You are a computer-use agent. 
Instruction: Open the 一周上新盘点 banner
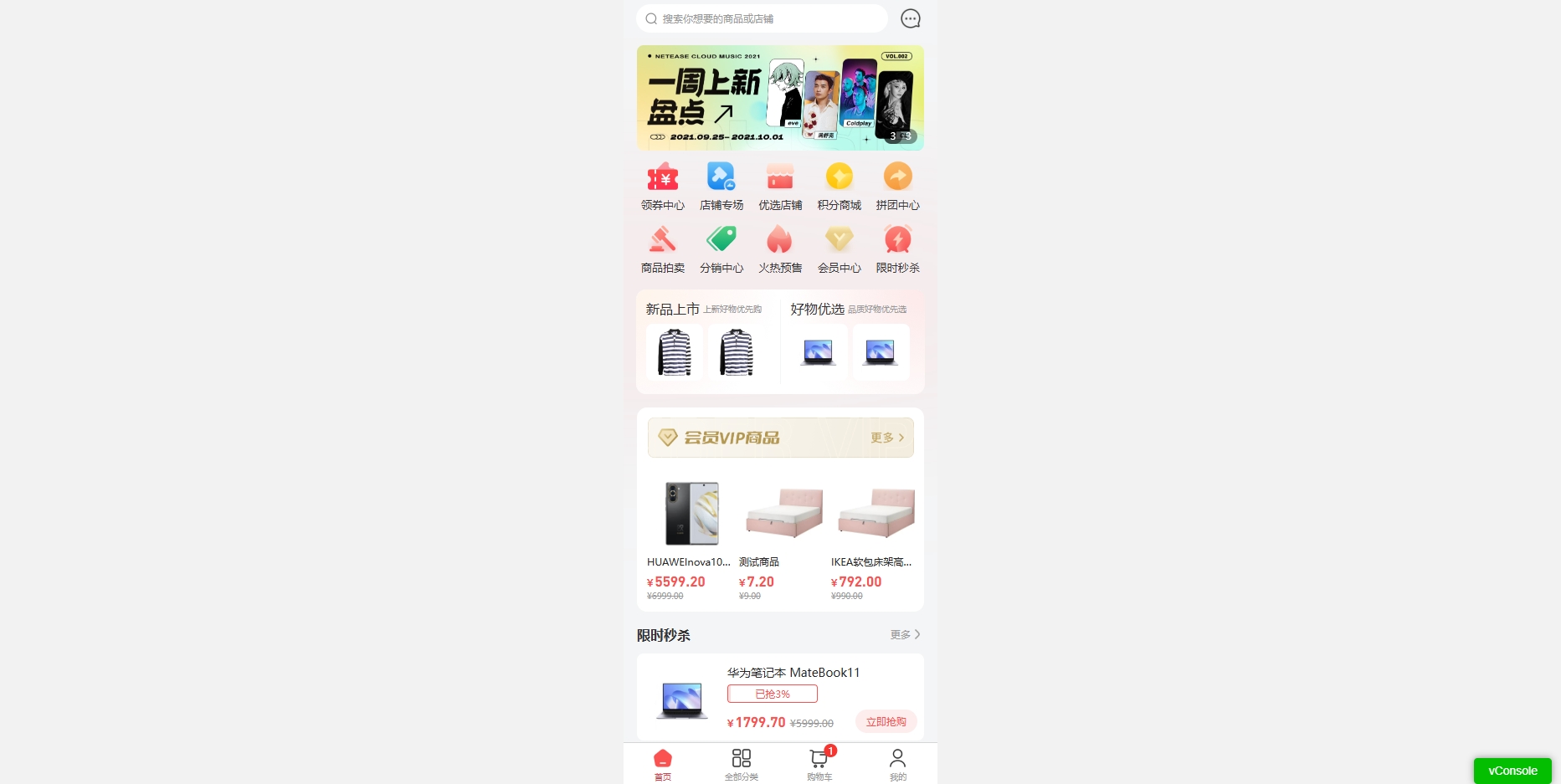(x=779, y=98)
